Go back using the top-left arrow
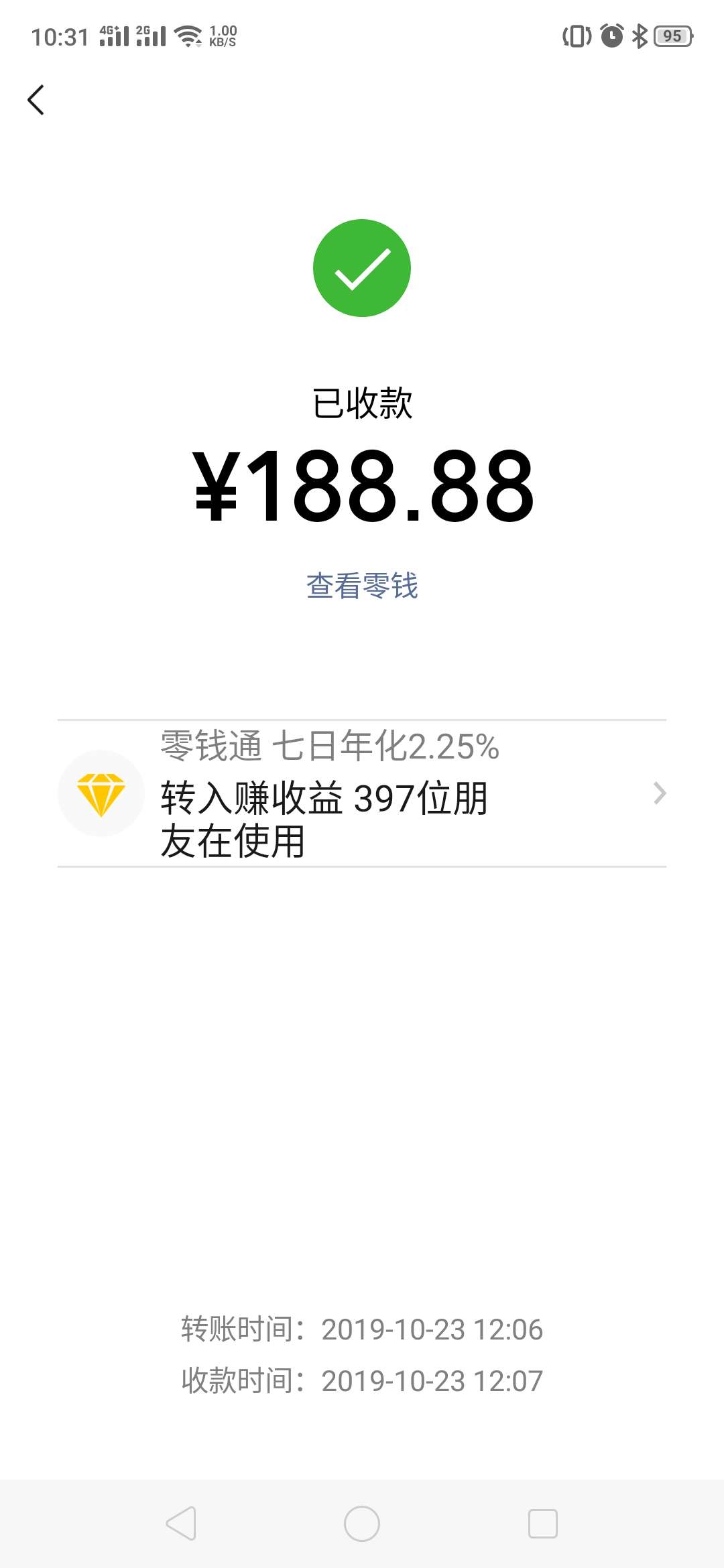The height and width of the screenshot is (1568, 724). [x=36, y=101]
